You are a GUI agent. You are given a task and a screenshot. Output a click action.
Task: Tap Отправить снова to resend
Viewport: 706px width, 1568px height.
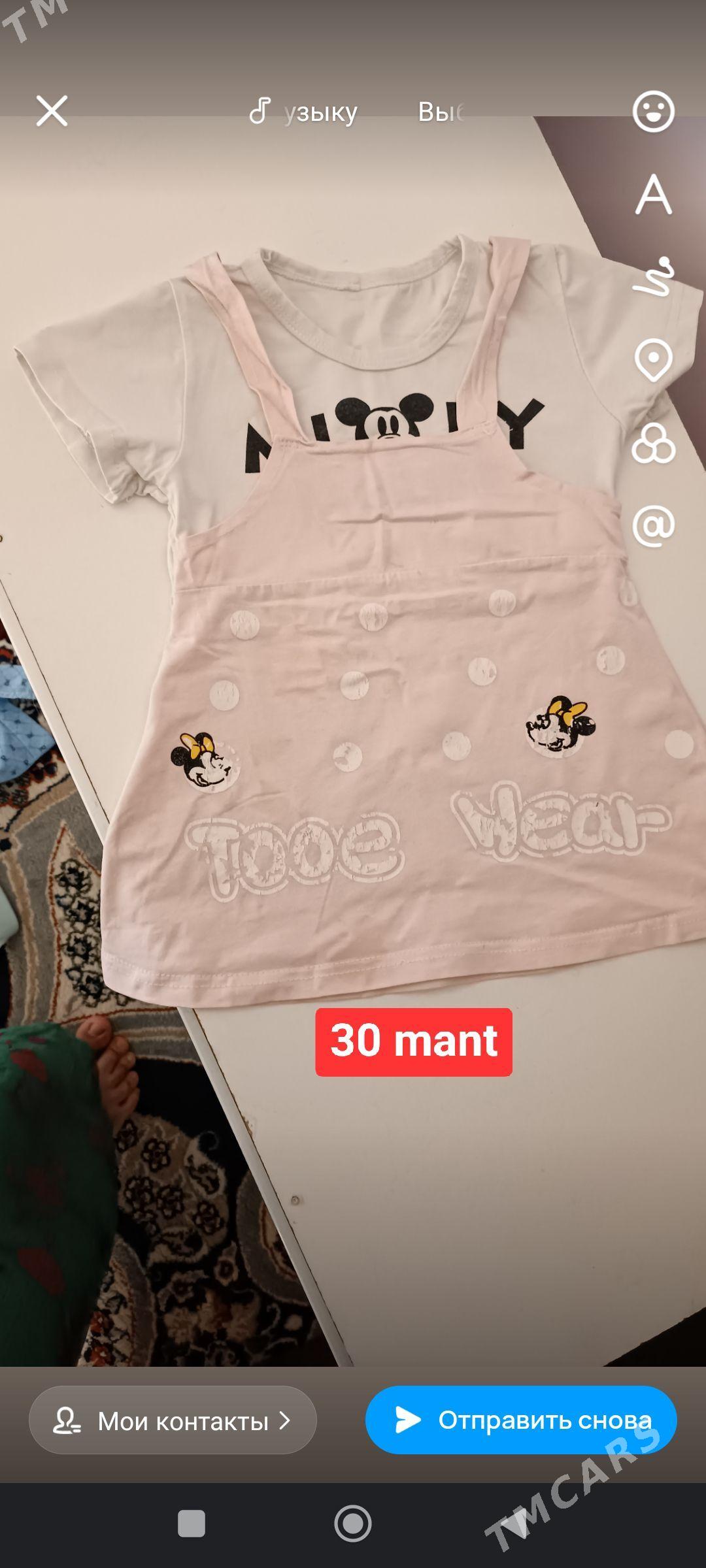point(521,1420)
